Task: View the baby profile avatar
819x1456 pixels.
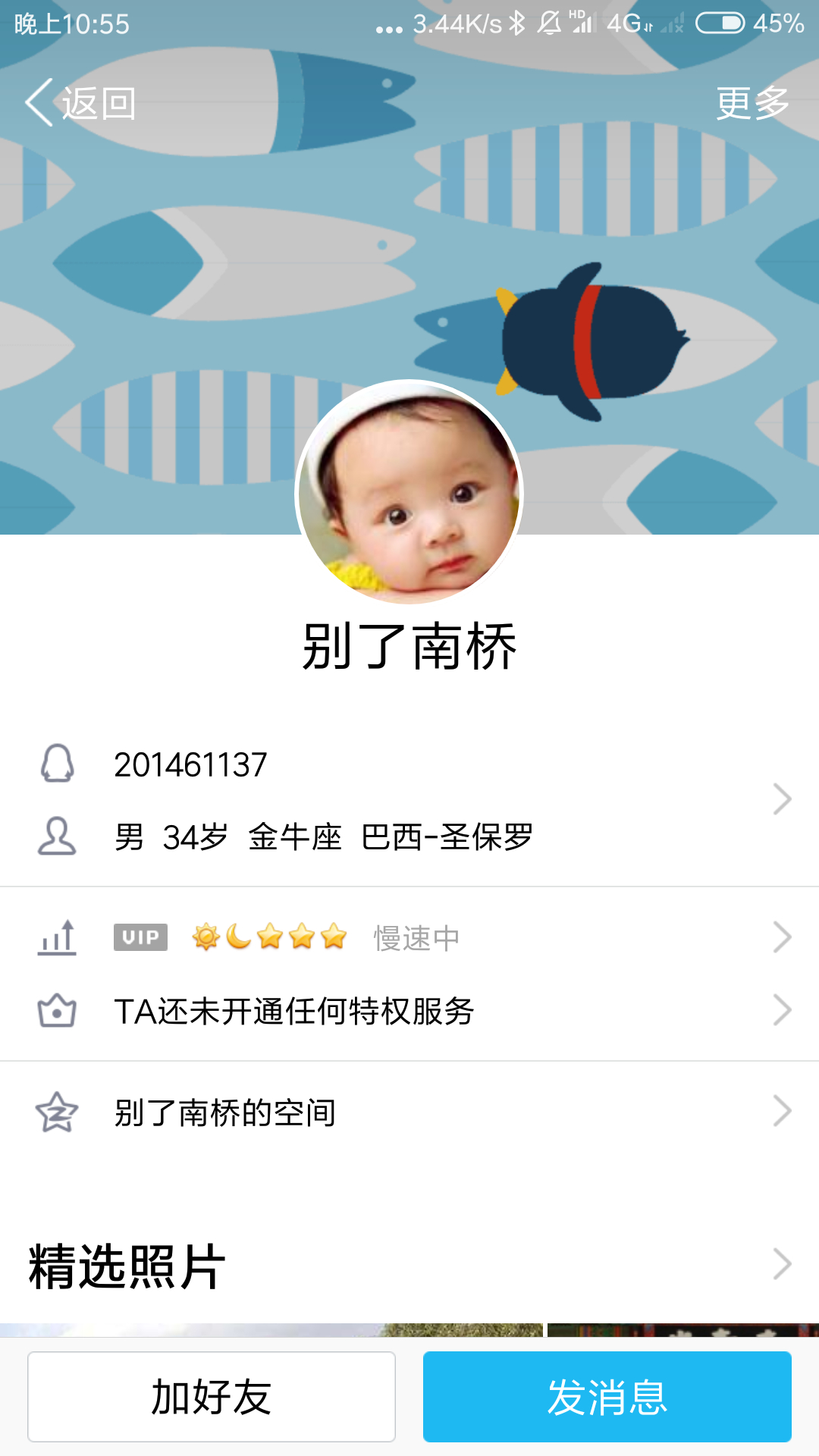Action: 409,493
